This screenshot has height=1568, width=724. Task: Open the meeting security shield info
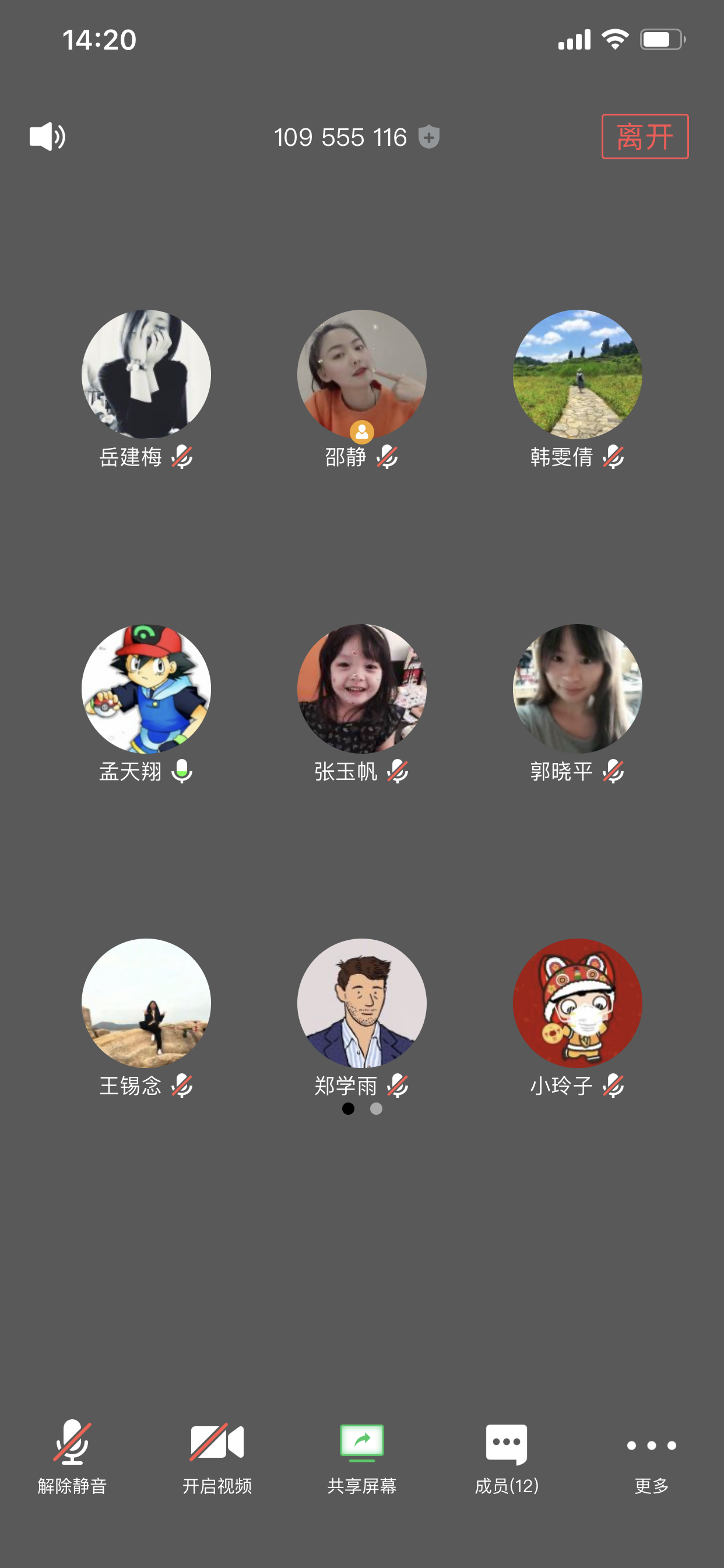(429, 137)
